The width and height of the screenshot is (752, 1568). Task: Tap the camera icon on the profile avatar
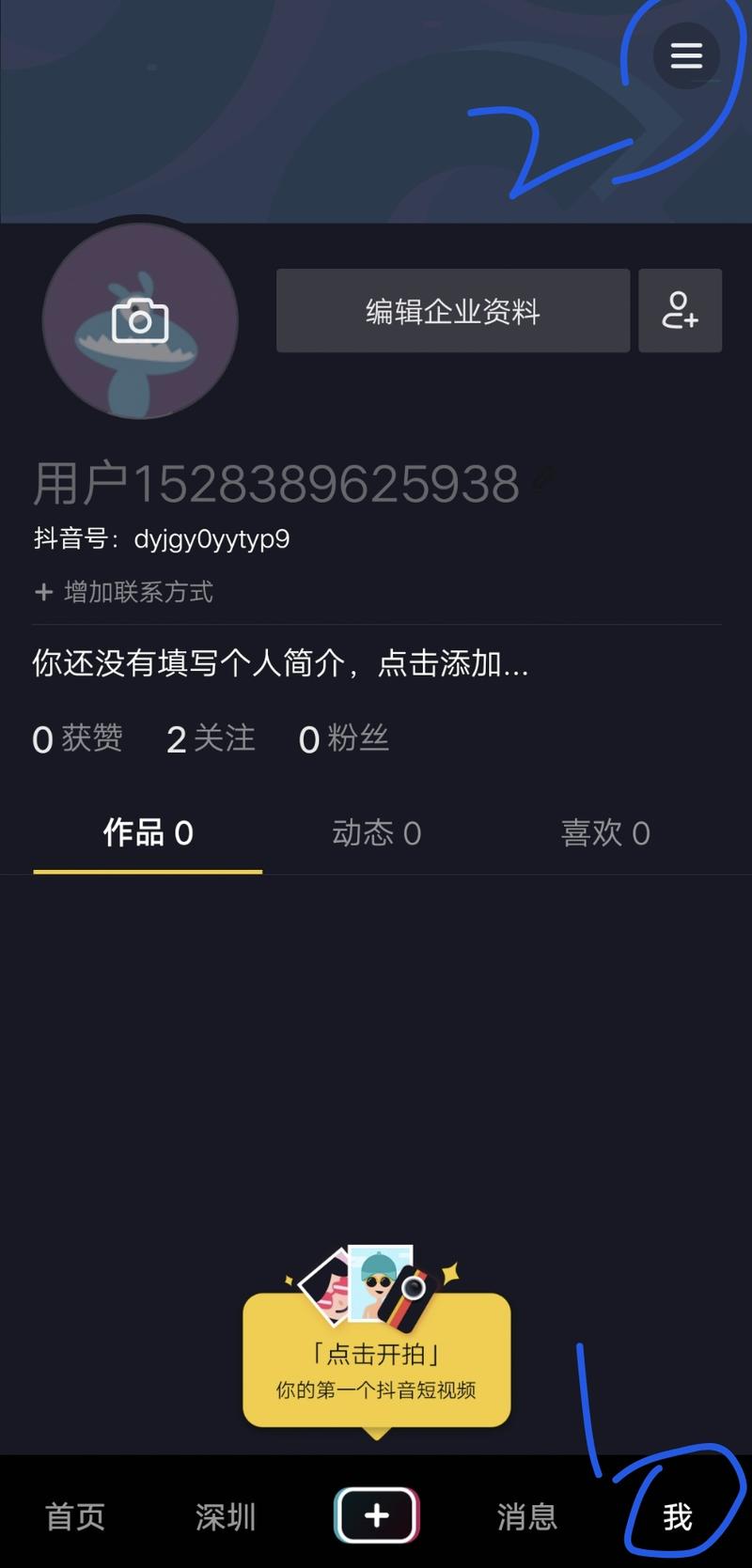click(x=139, y=321)
